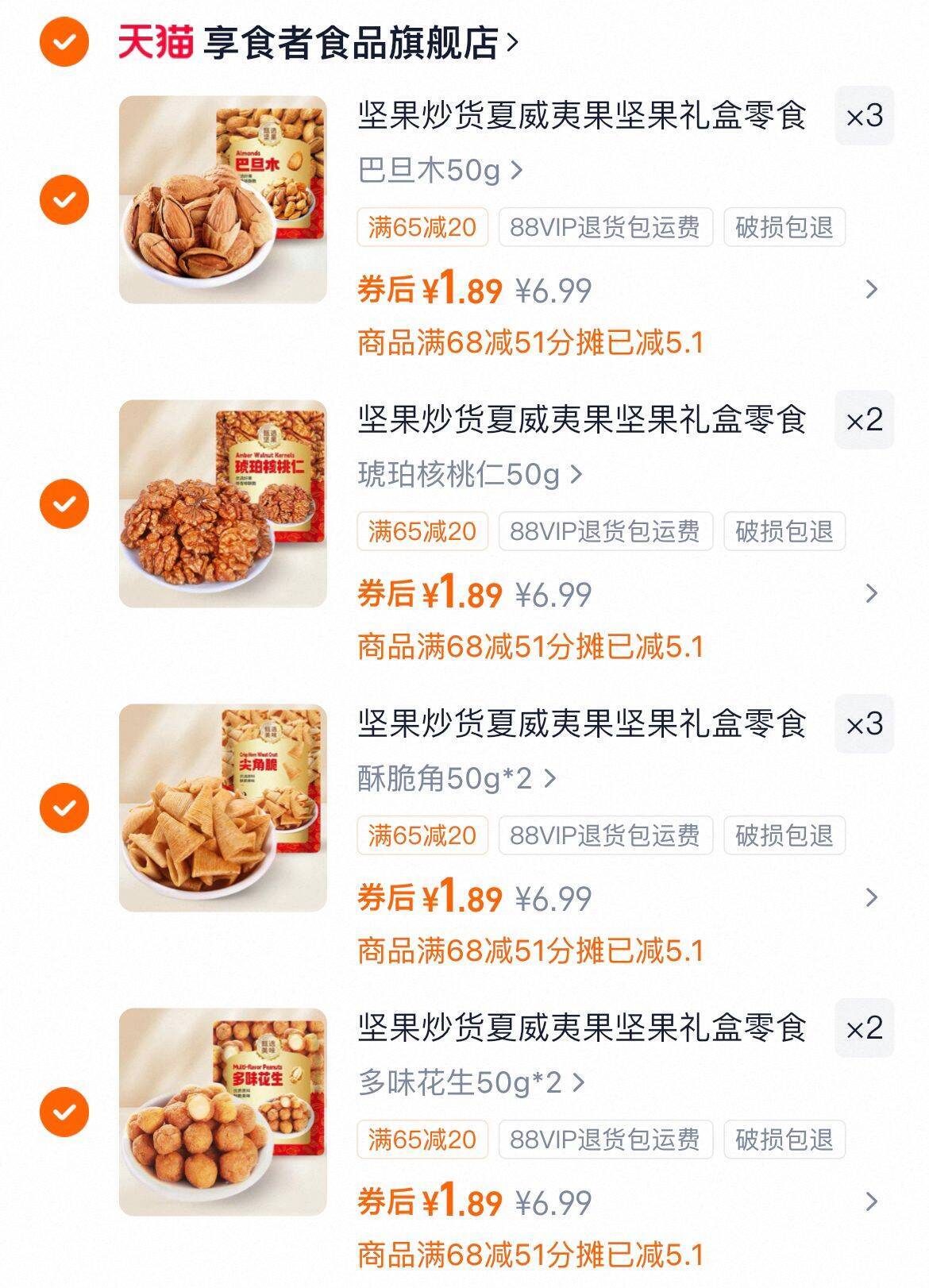This screenshot has height=1288, width=929.
Task: Change the 酥脆角50g*2 variant option
Action: point(457,779)
